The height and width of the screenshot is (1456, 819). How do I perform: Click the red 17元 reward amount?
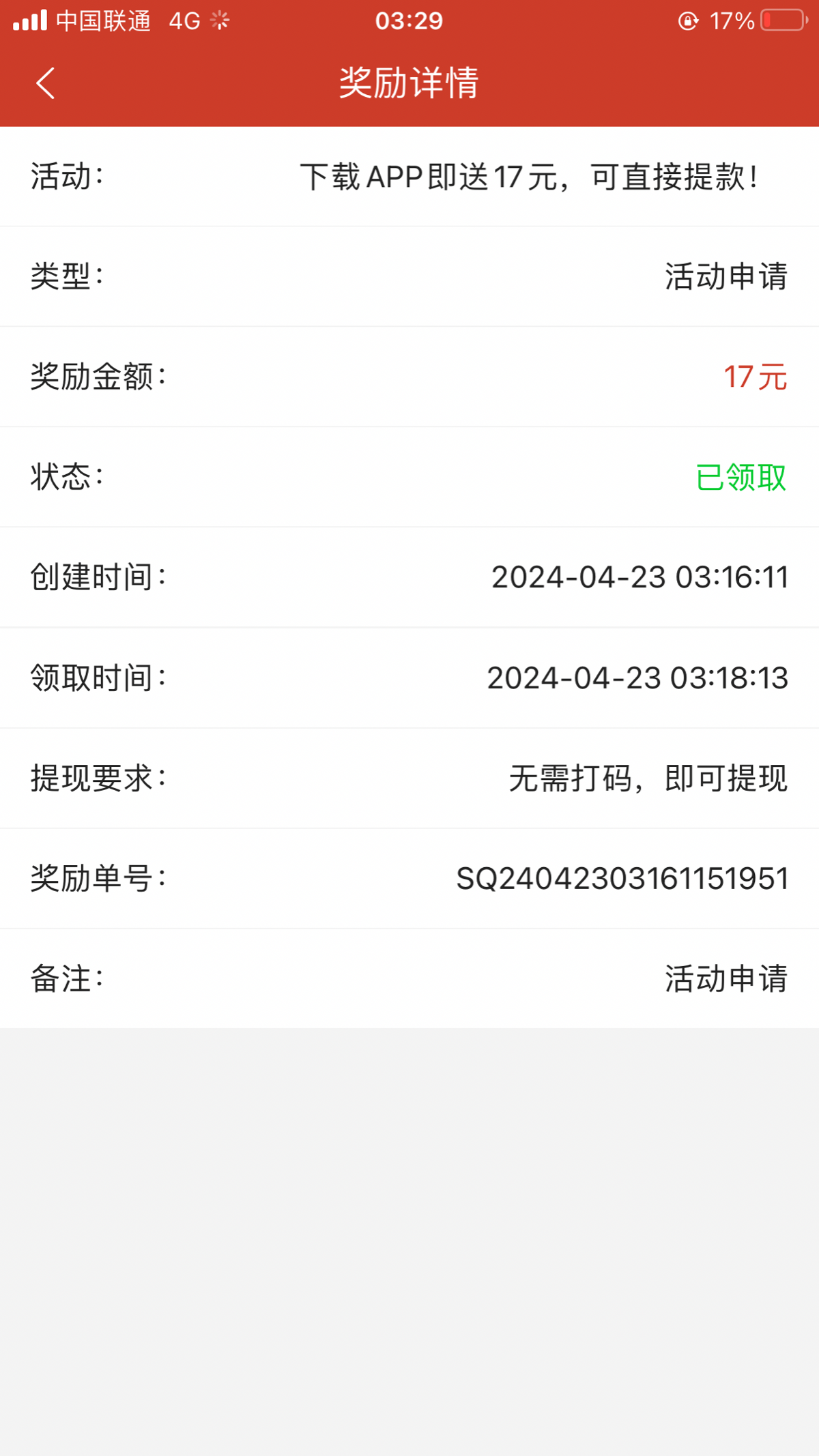tap(755, 377)
